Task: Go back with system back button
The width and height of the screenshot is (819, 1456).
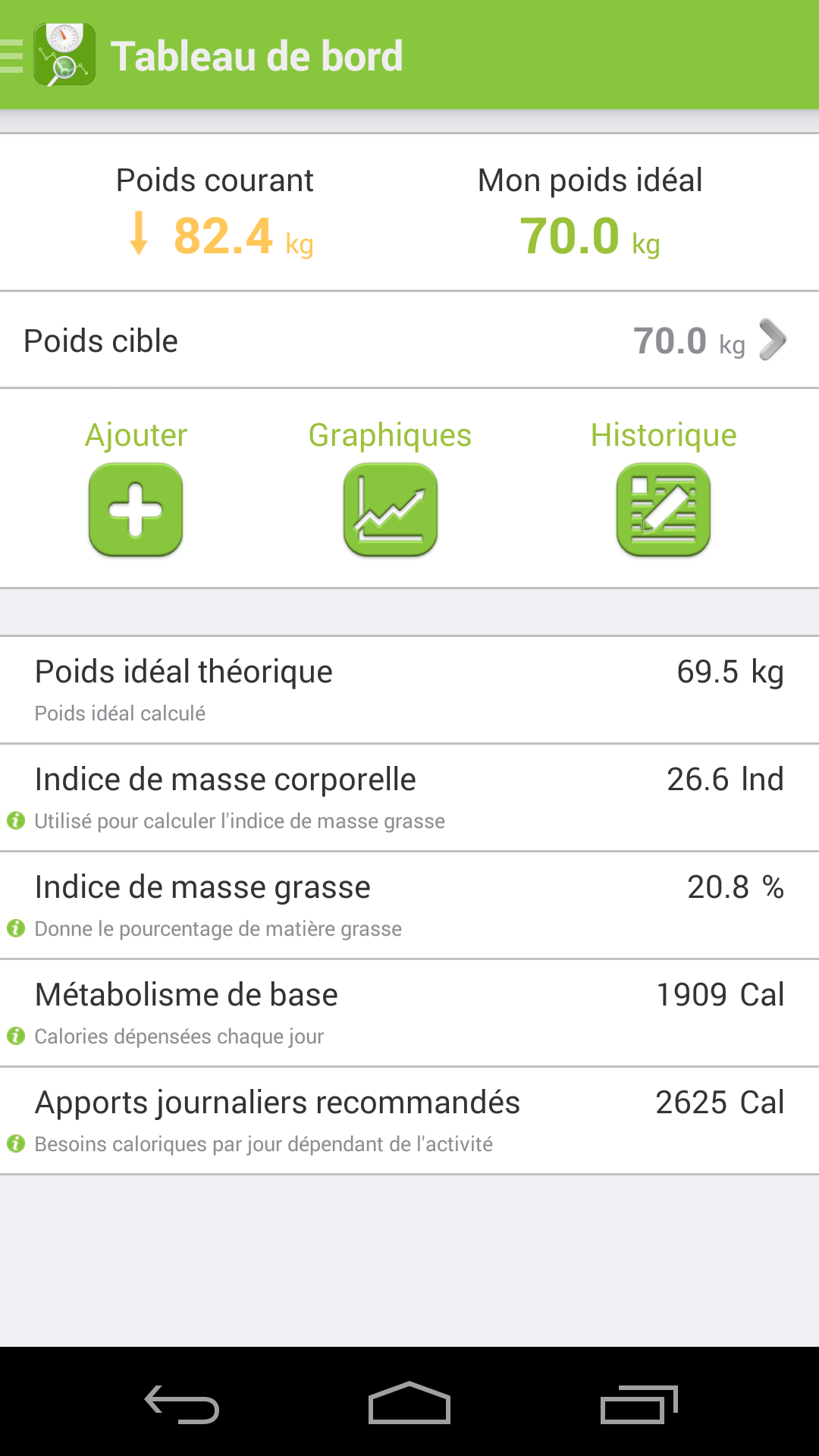Action: 182,1404
